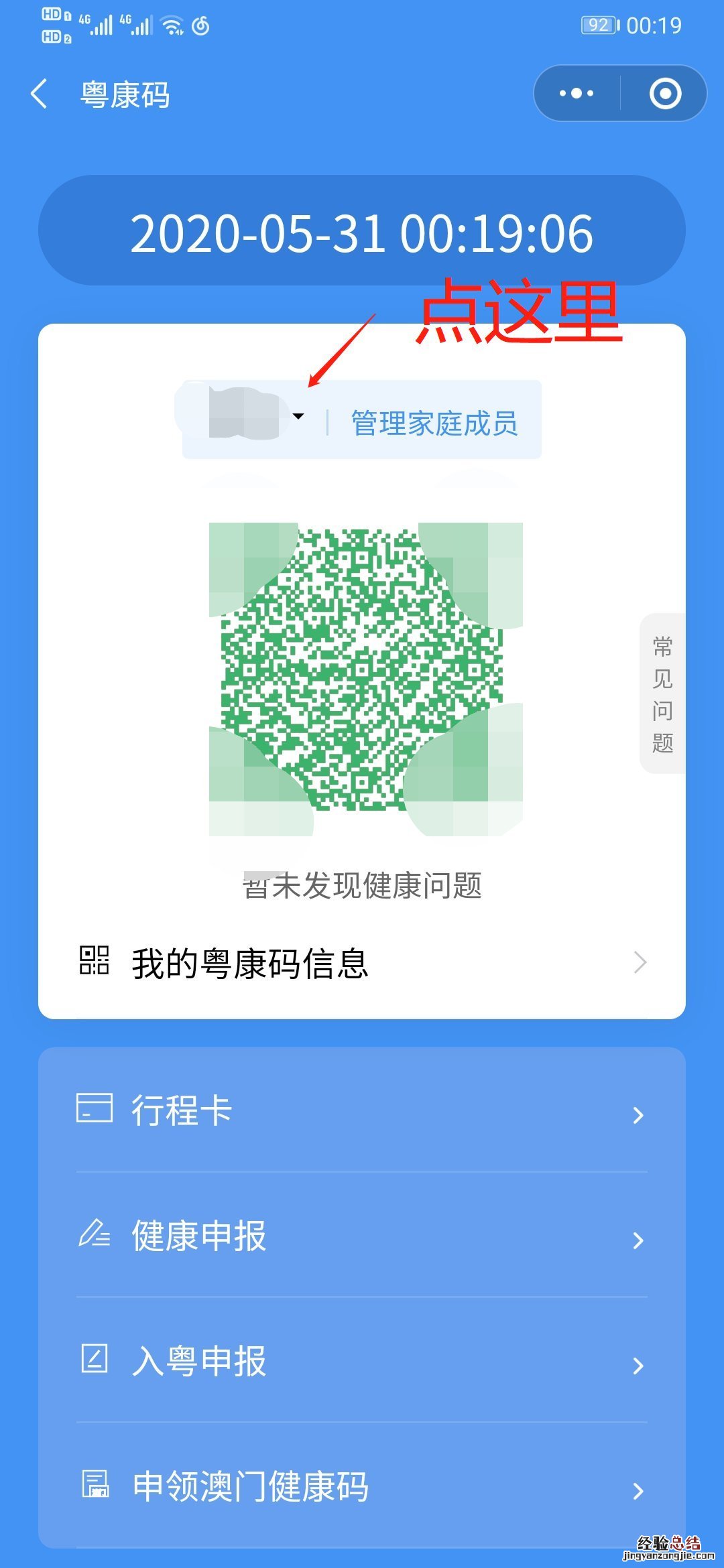Image resolution: width=724 pixels, height=1568 pixels.
Task: Close the mini program with the circle button
Action: (665, 93)
